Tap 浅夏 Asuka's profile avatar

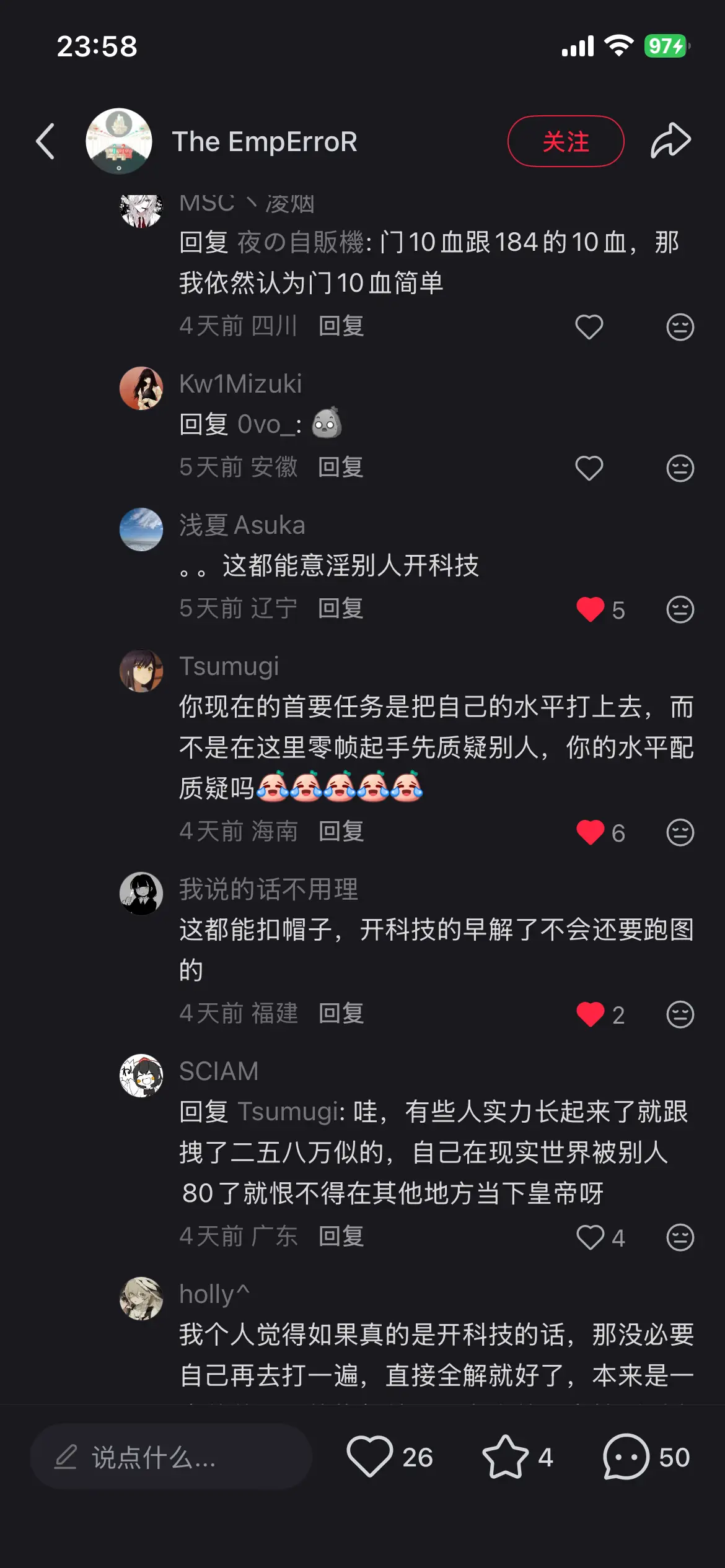pyautogui.click(x=141, y=529)
